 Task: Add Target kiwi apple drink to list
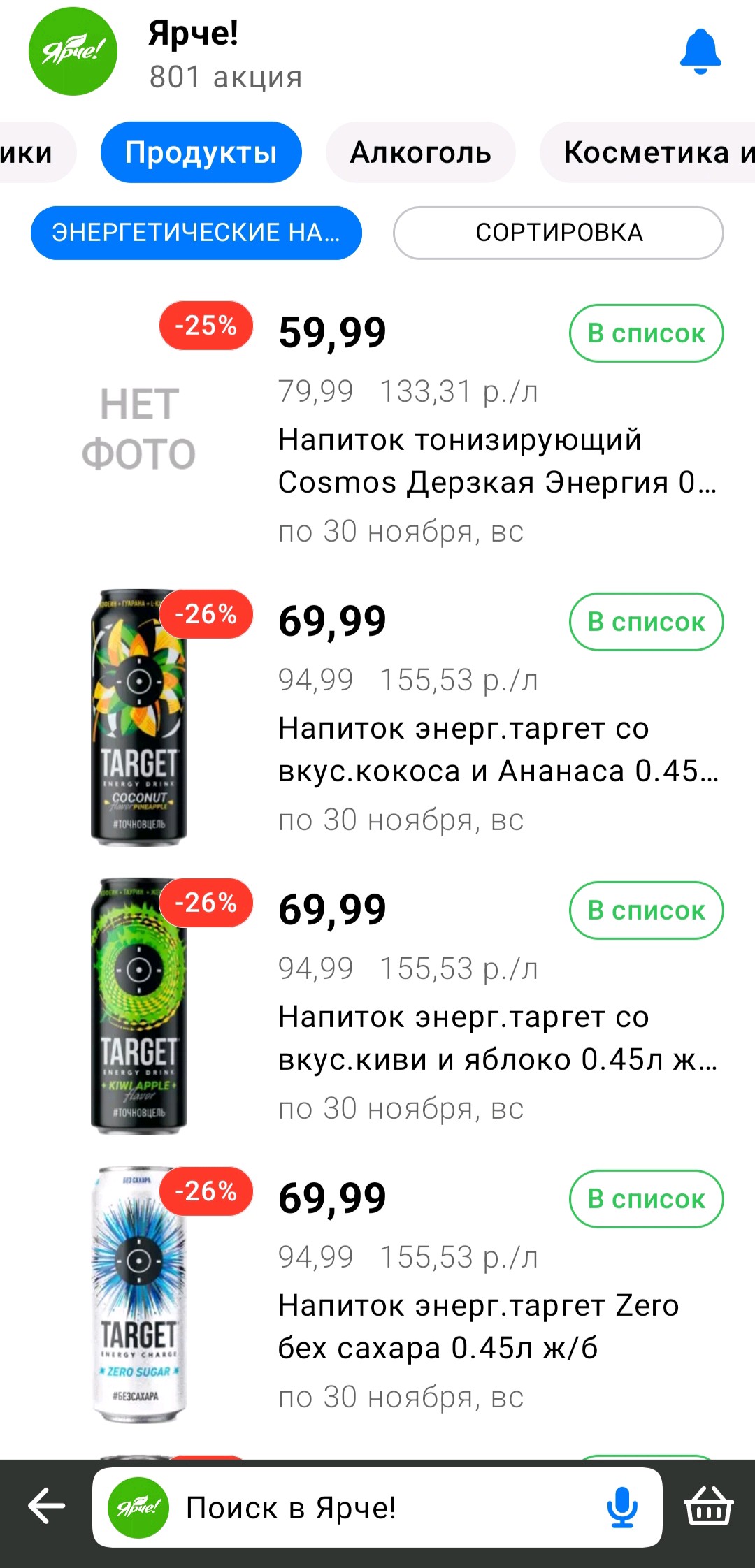pyautogui.click(x=646, y=910)
